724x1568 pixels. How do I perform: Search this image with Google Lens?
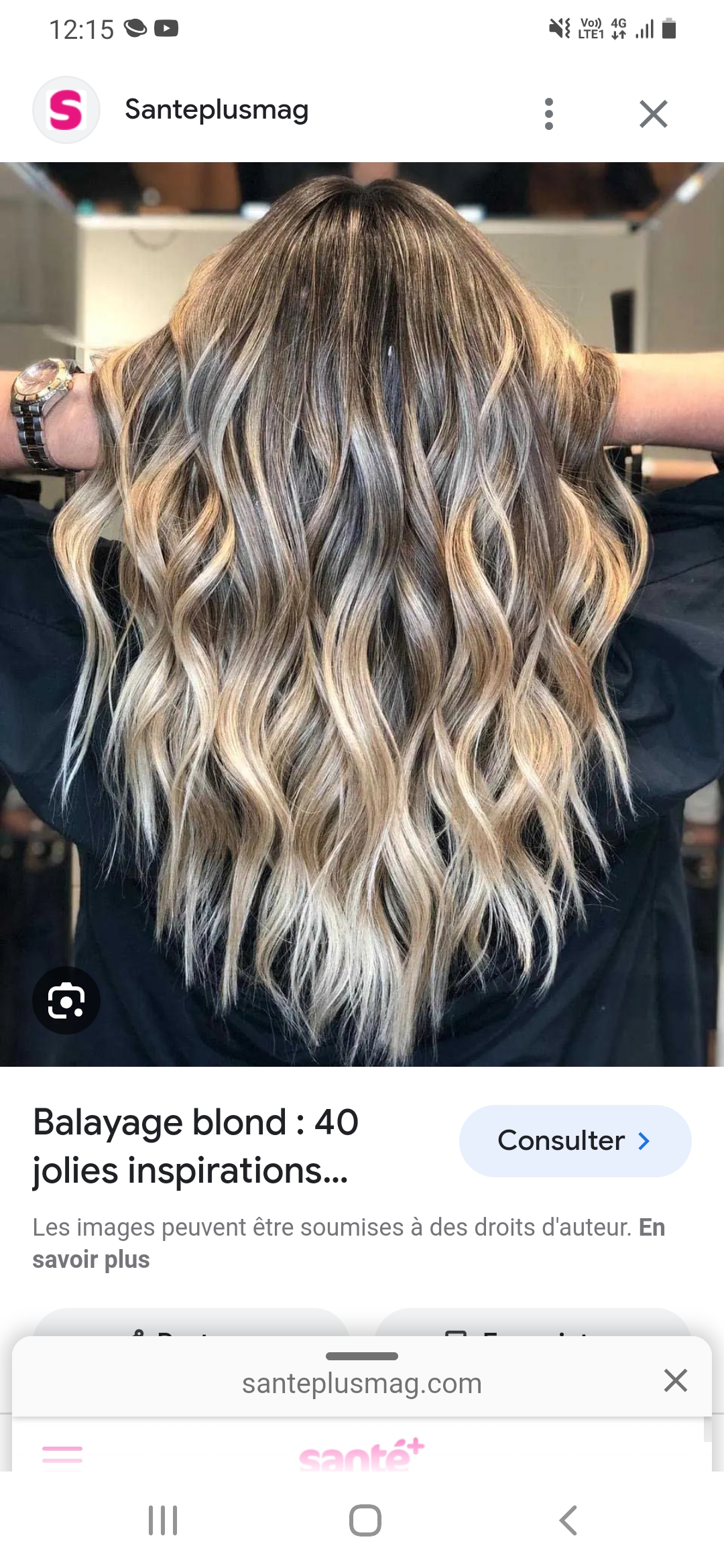click(x=66, y=1000)
